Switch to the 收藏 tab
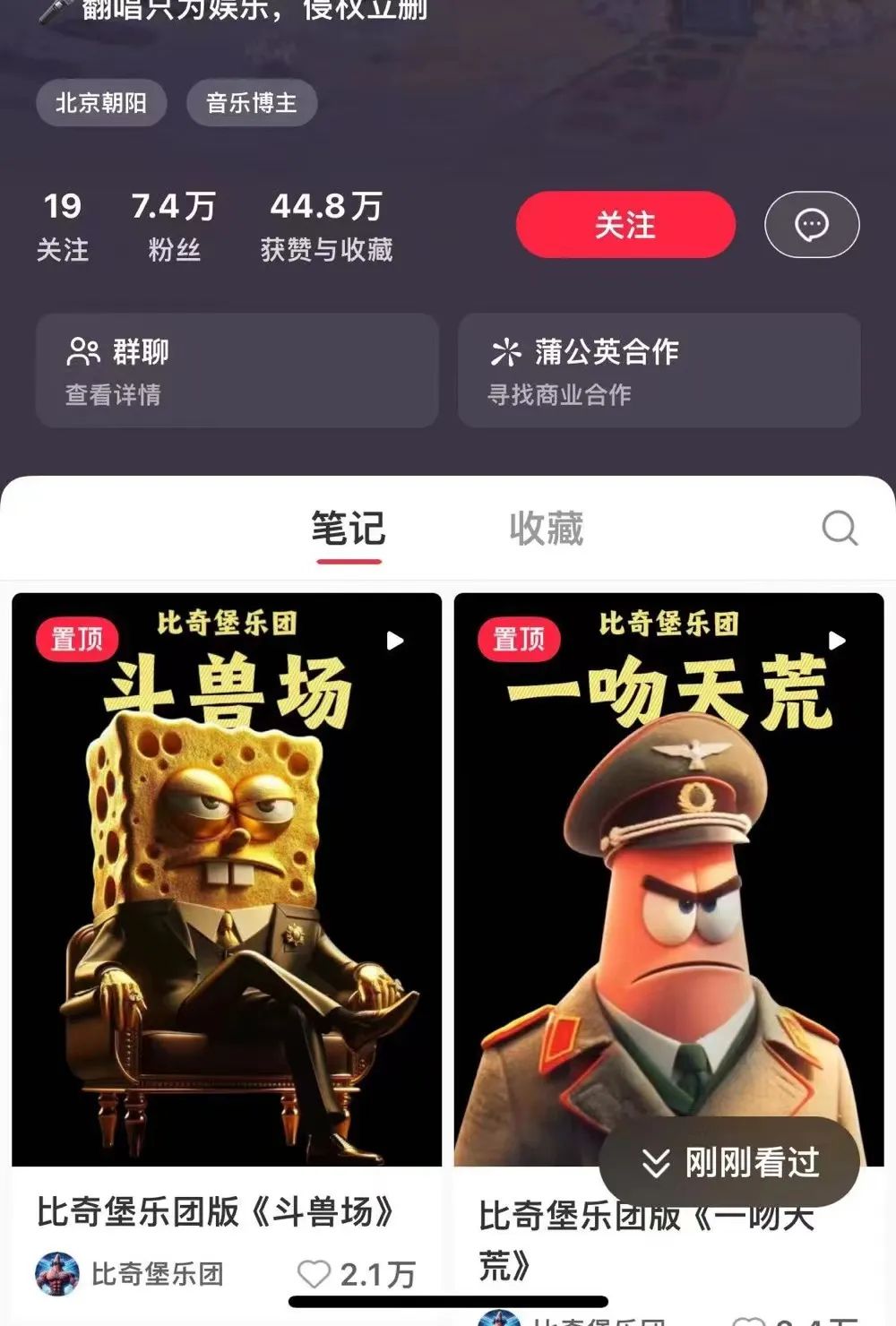Viewport: 896px width, 1326px height. 548,529
